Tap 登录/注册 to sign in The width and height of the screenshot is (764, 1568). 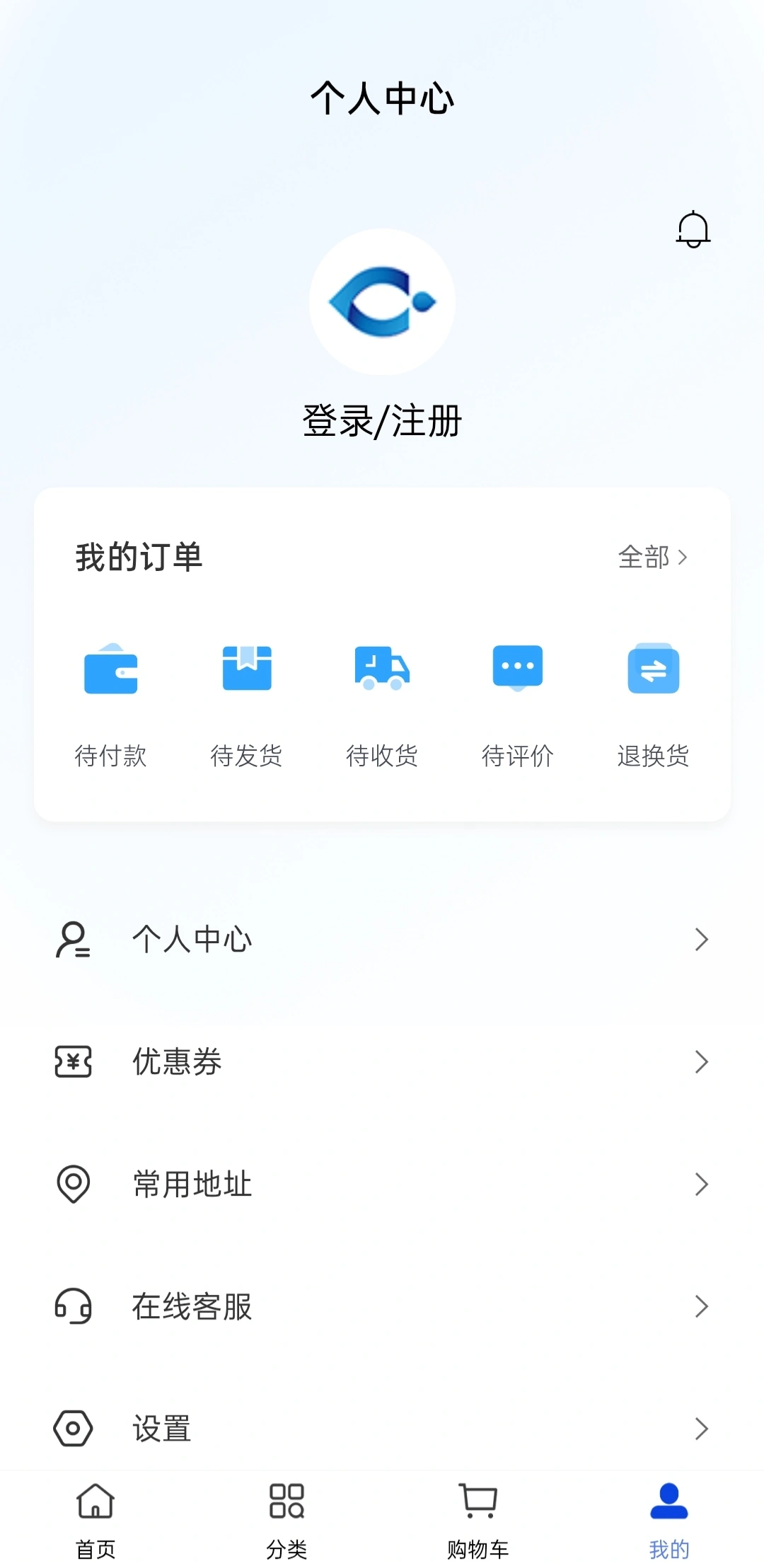[x=382, y=421]
